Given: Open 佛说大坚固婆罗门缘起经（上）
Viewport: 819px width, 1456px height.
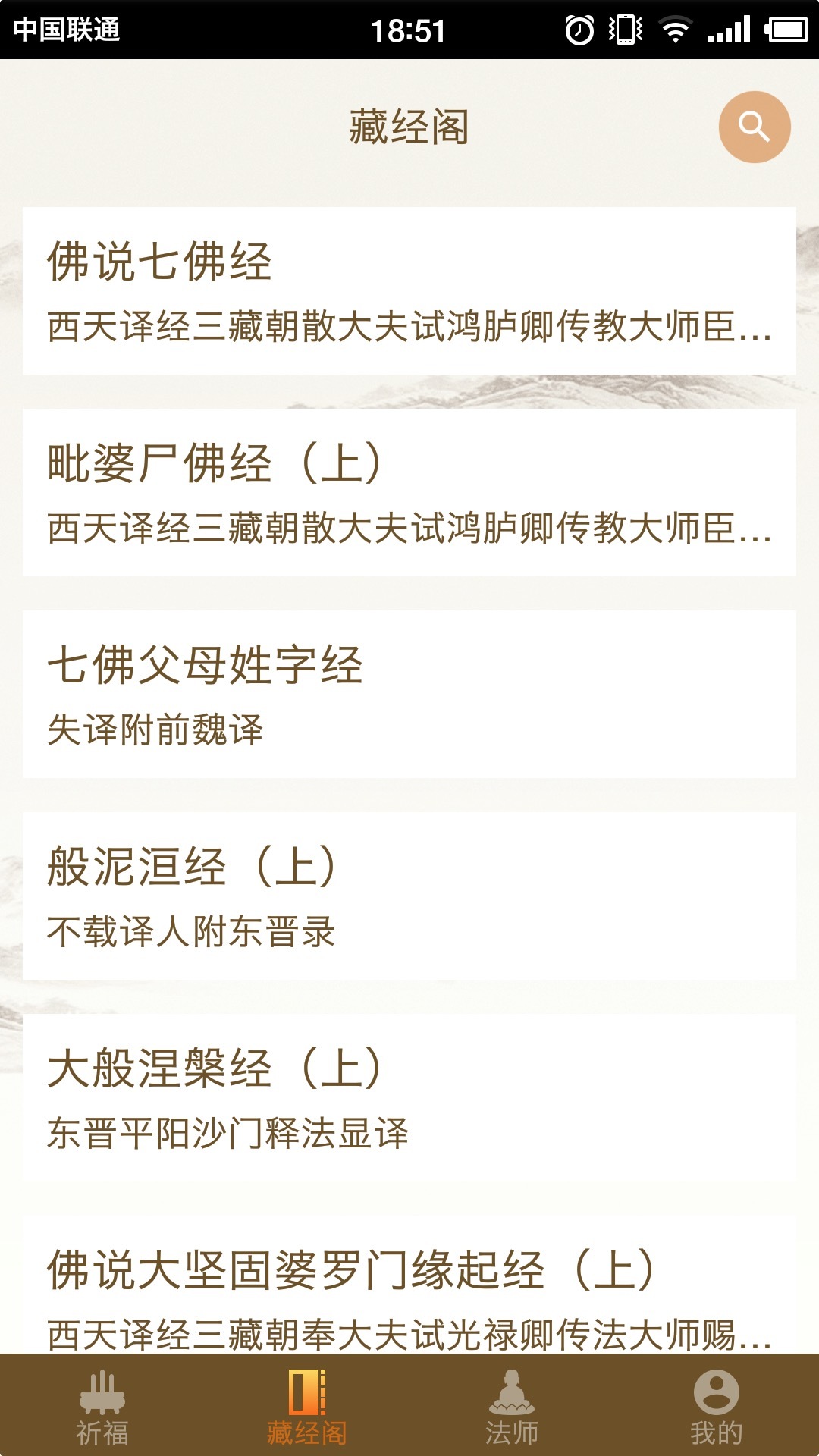Looking at the screenshot, I should tap(409, 1285).
